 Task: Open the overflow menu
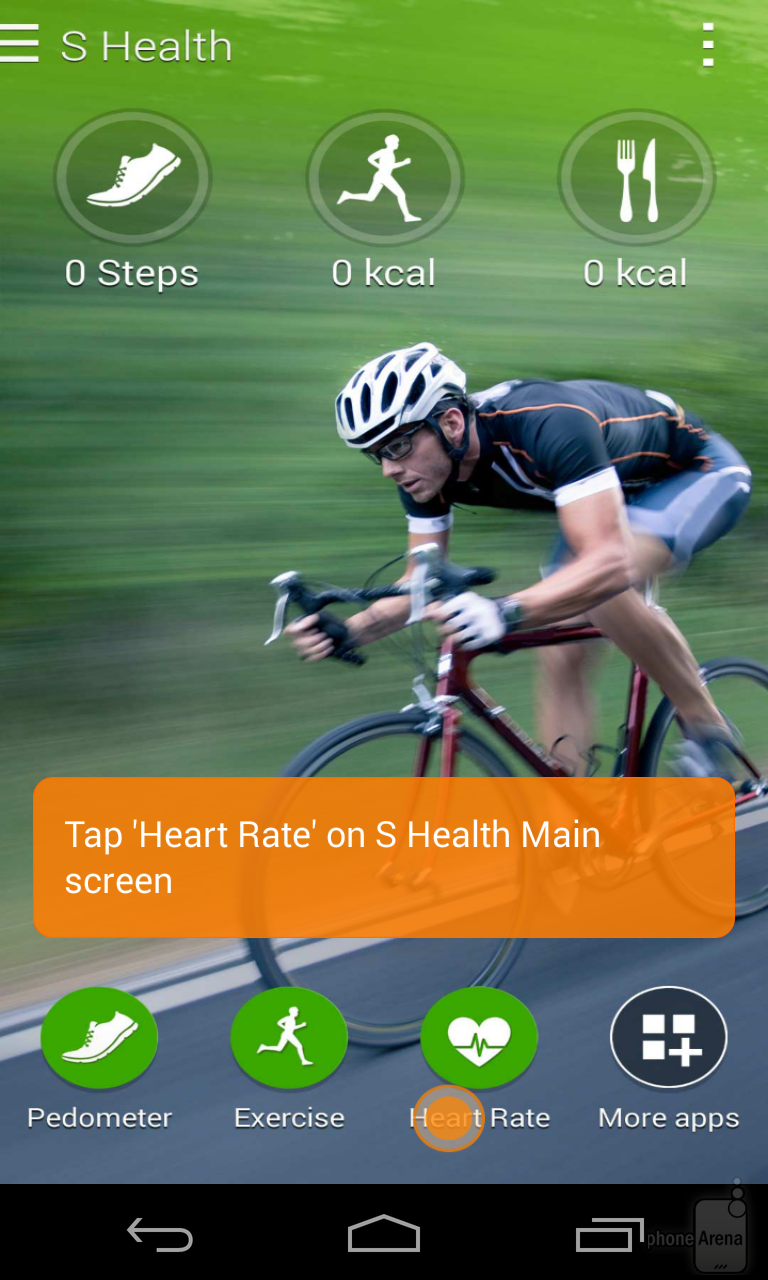tap(708, 45)
